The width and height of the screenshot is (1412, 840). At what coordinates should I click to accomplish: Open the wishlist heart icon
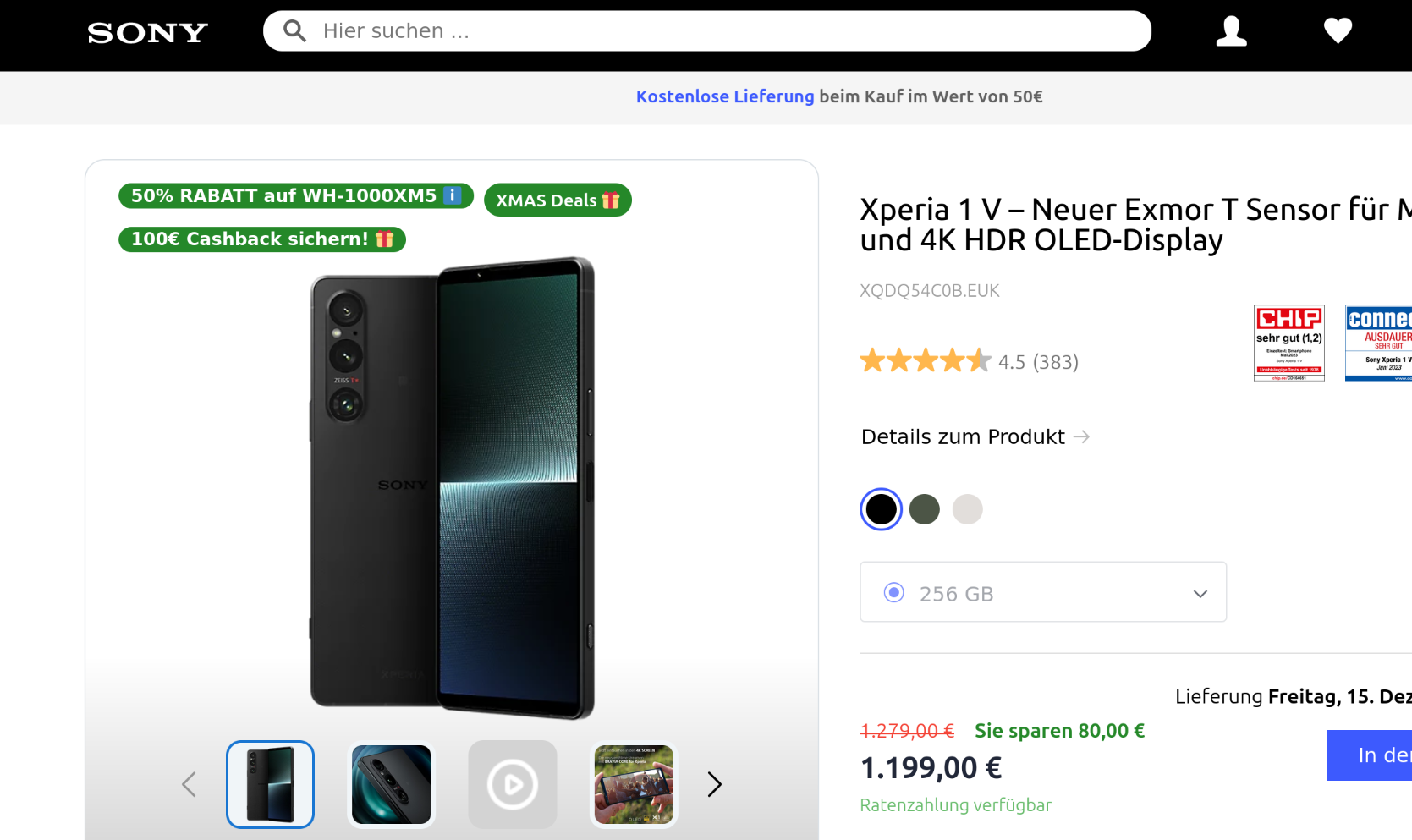pyautogui.click(x=1338, y=31)
